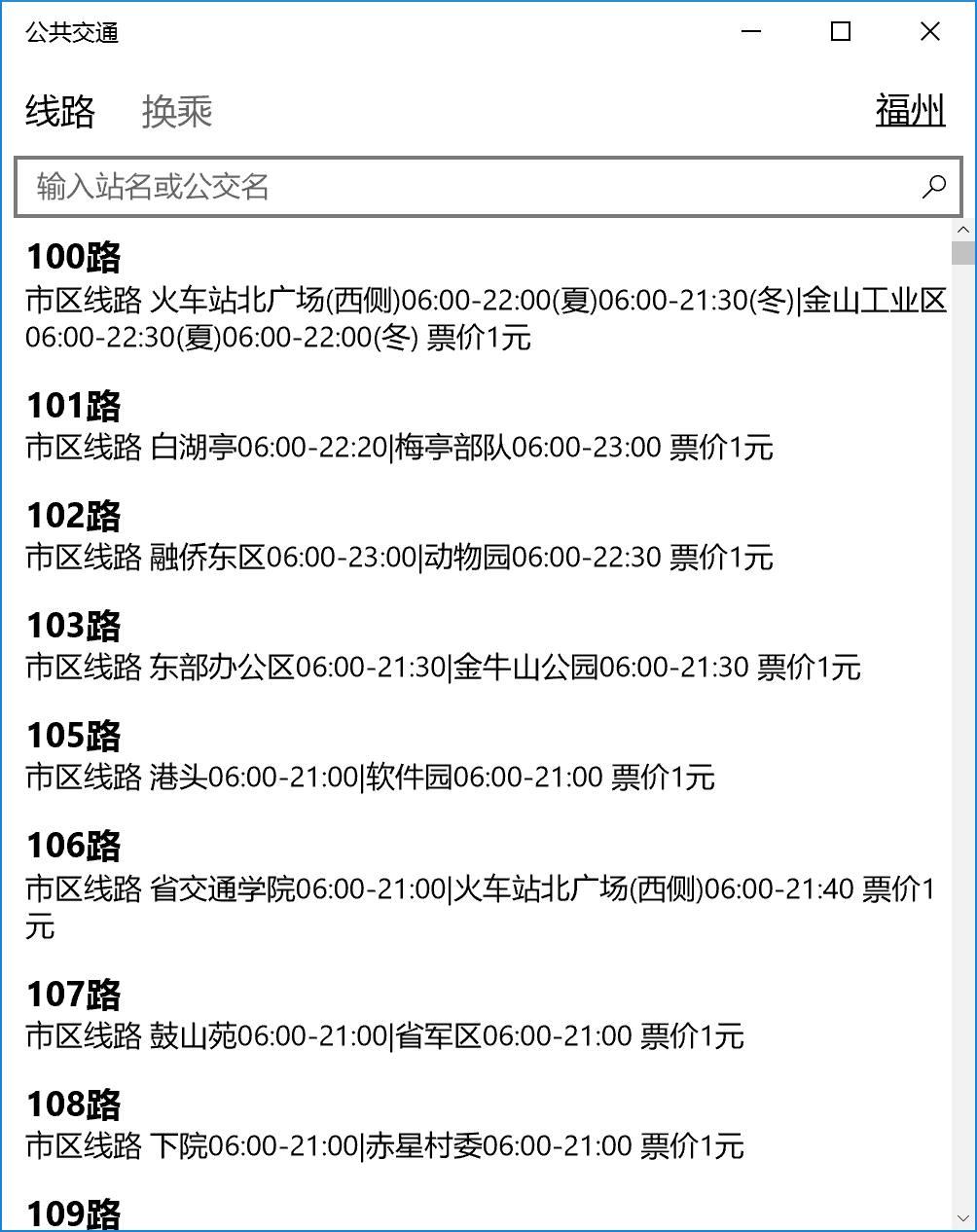This screenshot has width=977, height=1232.
Task: Minimize the 公共交通 window
Action: click(751, 32)
